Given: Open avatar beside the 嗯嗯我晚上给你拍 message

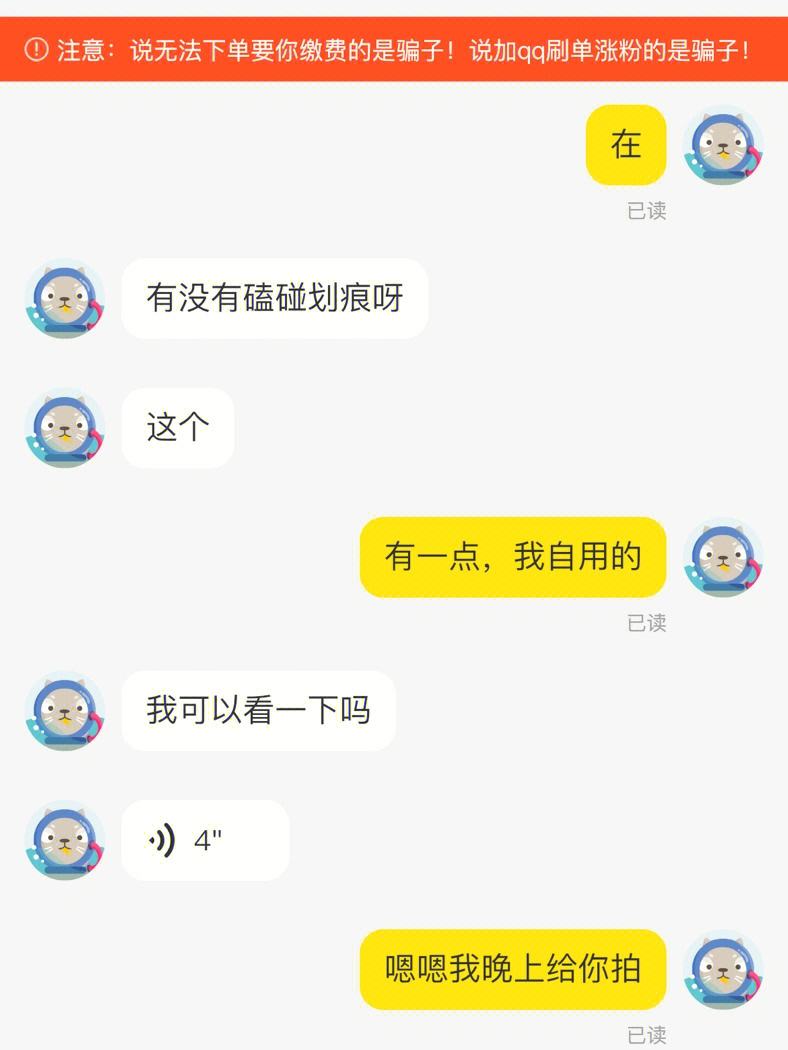Looking at the screenshot, I should [x=722, y=969].
